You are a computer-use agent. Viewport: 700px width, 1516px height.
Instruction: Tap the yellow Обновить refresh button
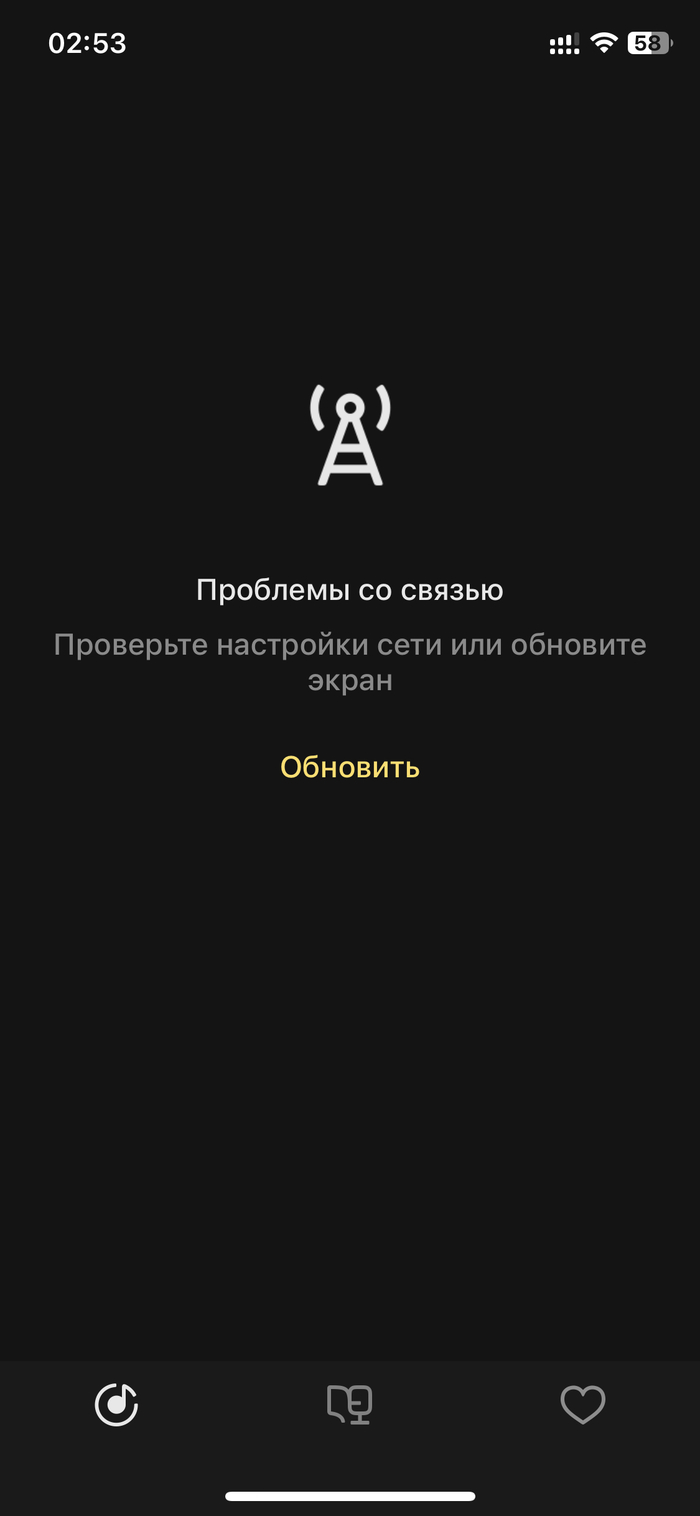pyautogui.click(x=350, y=767)
